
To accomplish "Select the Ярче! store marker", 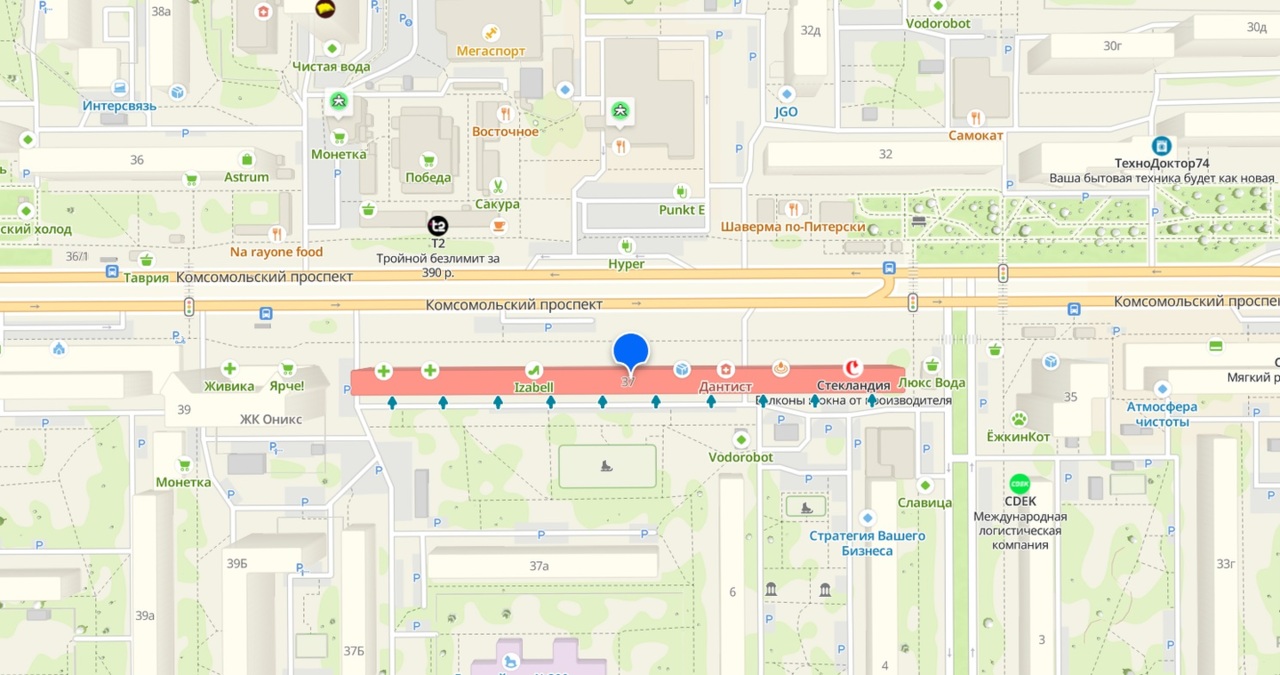I will 287,369.
